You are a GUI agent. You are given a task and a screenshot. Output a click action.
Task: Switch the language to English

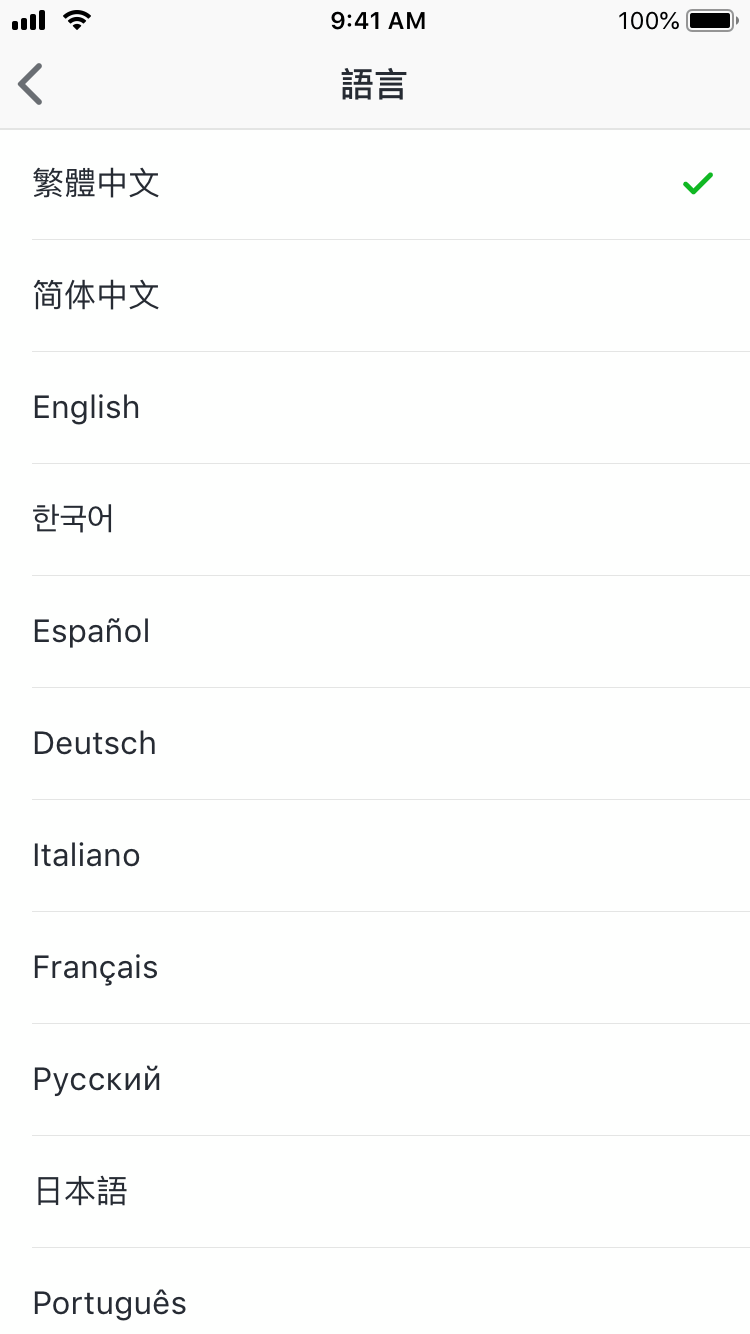click(87, 408)
